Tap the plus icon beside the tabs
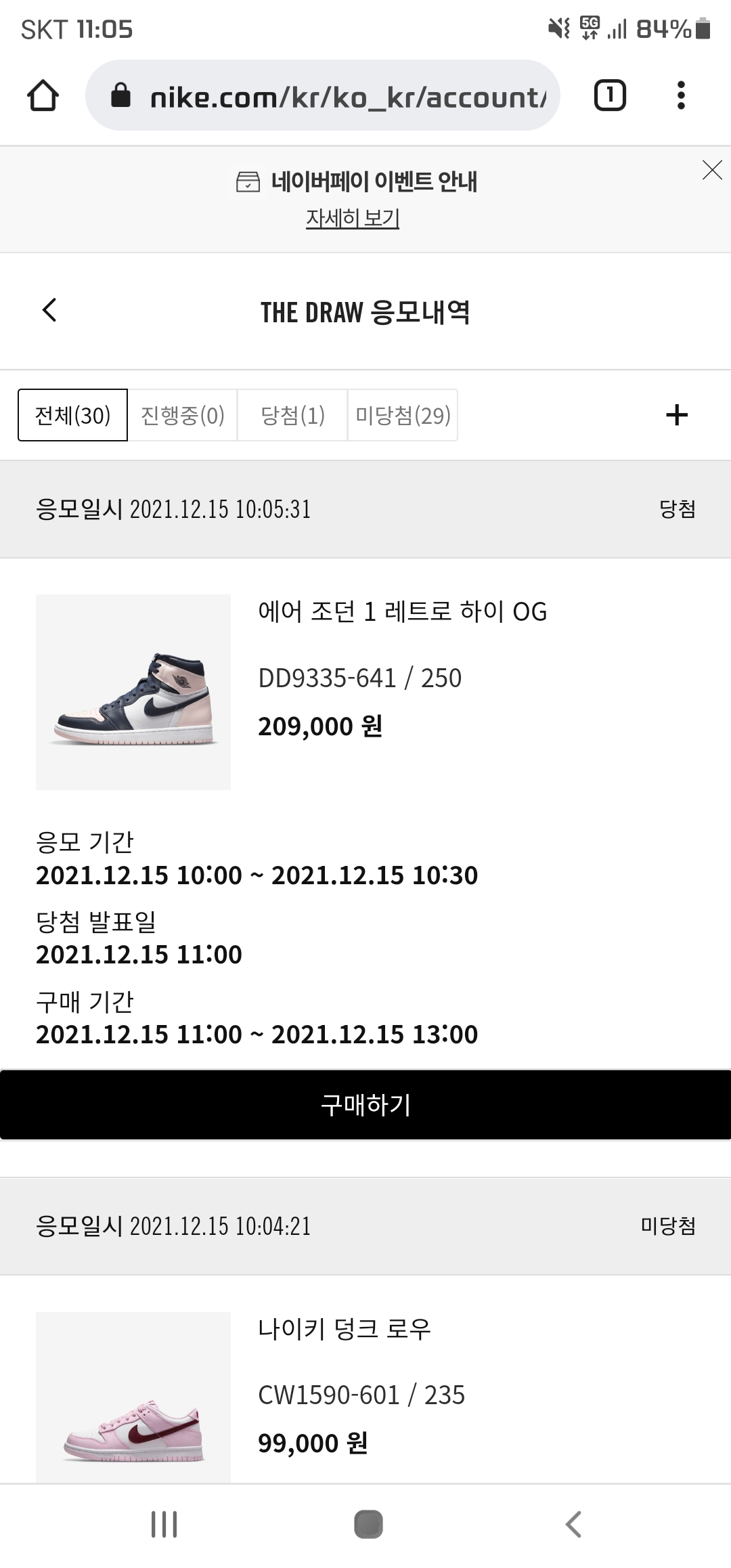Image resolution: width=731 pixels, height=1568 pixels. [x=677, y=415]
